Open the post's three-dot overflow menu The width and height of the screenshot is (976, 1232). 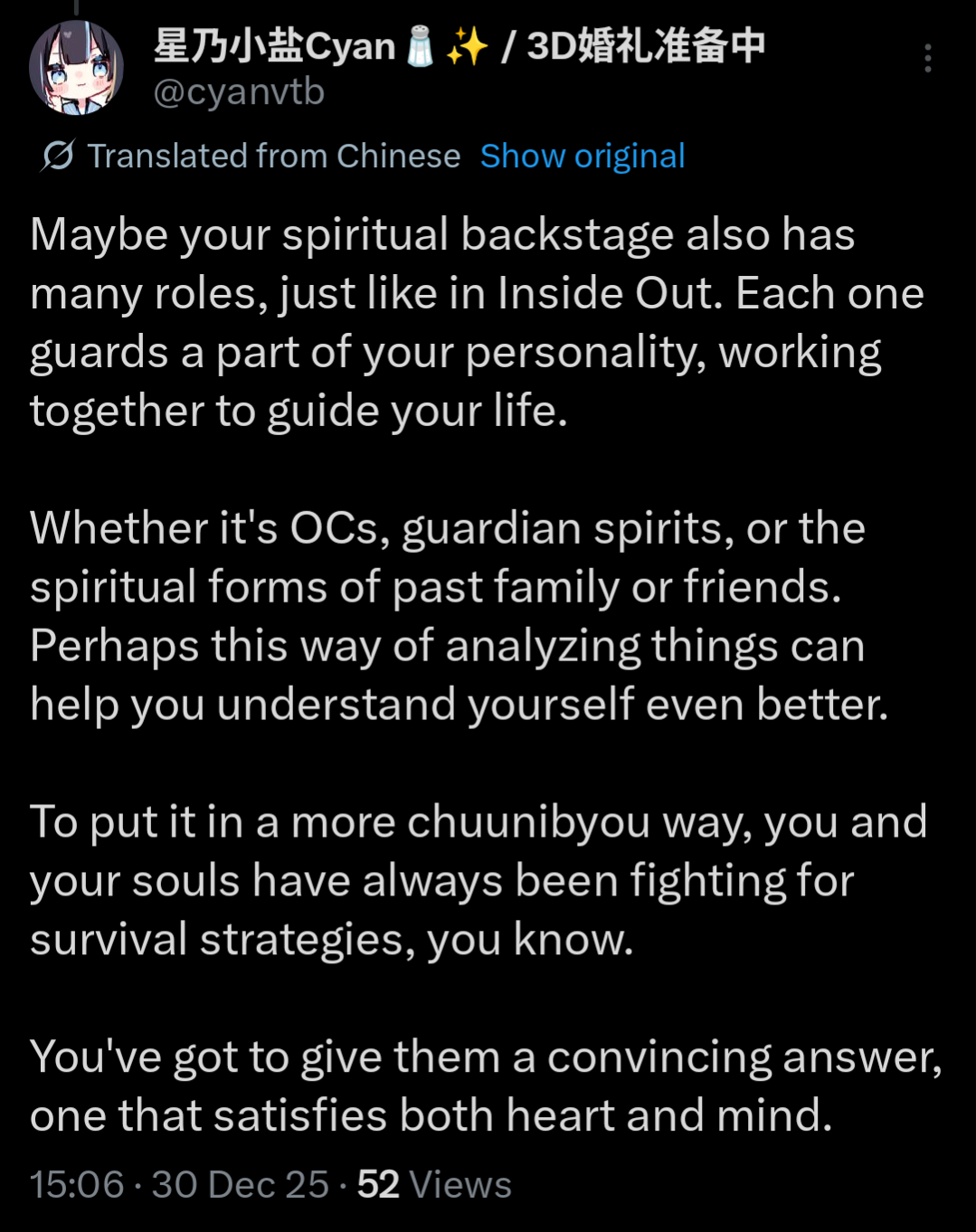[x=927, y=58]
